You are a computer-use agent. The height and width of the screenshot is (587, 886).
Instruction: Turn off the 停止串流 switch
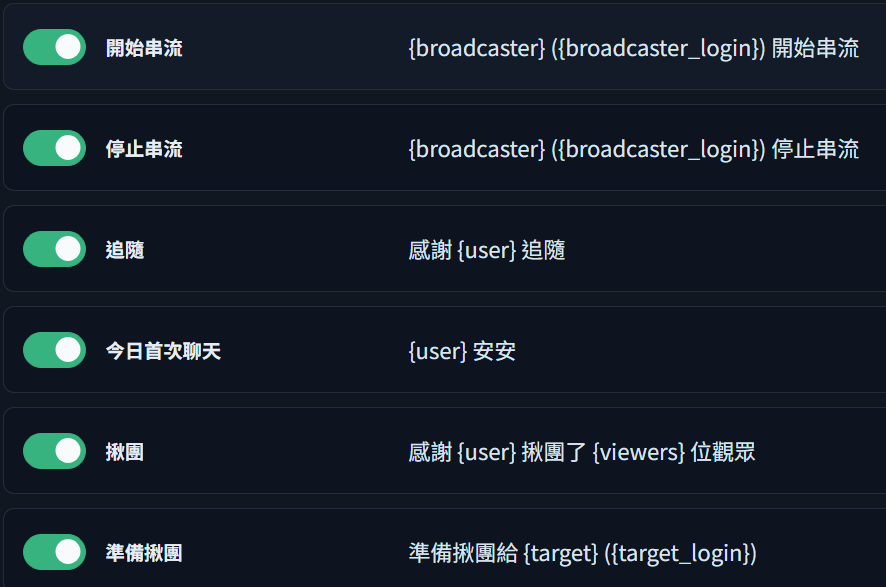tap(54, 148)
